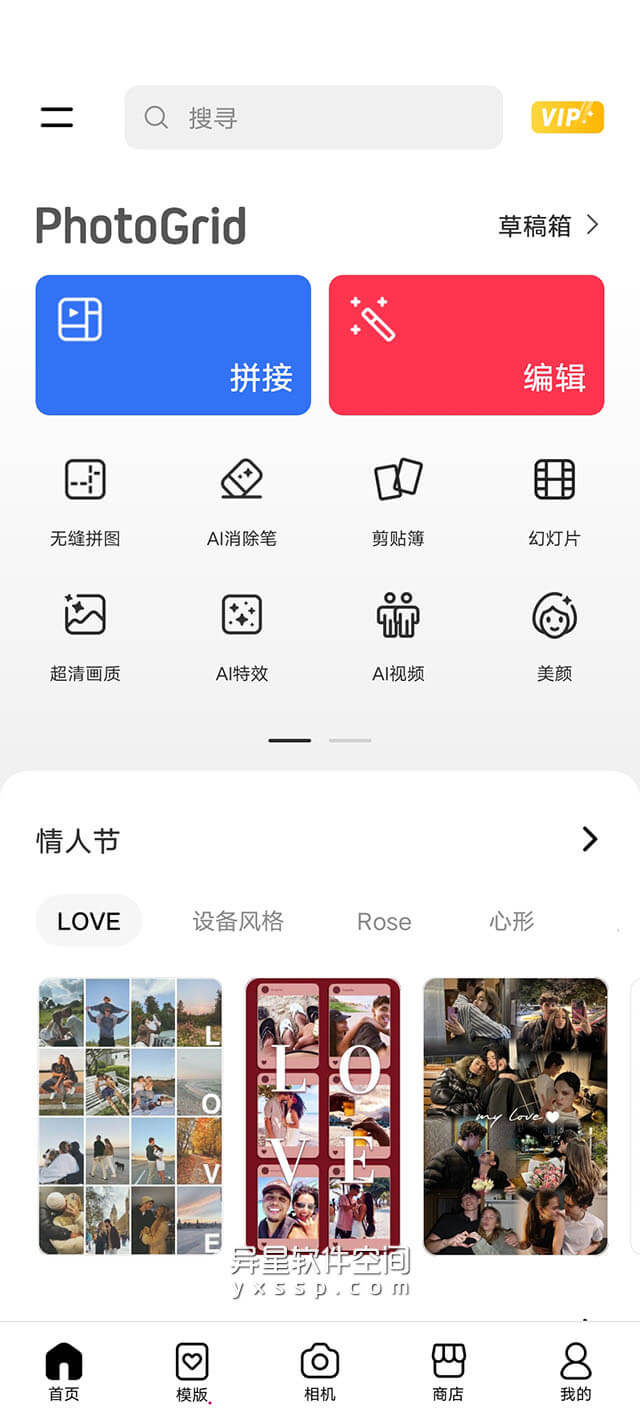Open the 剪贴簿 scrapbook tool

(398, 500)
